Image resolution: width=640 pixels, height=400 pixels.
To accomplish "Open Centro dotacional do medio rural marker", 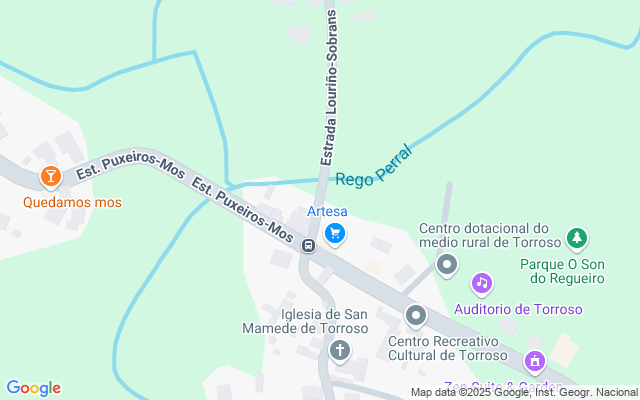I will [x=447, y=265].
